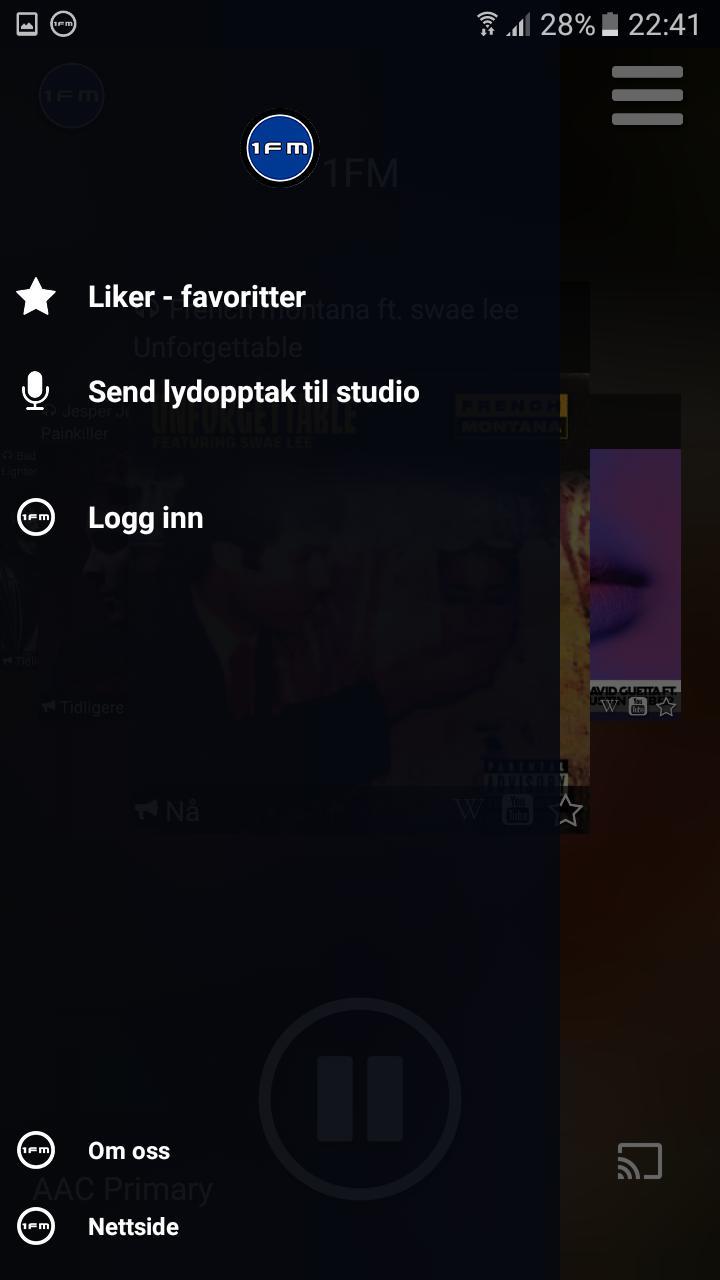Visit the Nettside link
Image resolution: width=720 pixels, height=1280 pixels.
(x=133, y=1227)
